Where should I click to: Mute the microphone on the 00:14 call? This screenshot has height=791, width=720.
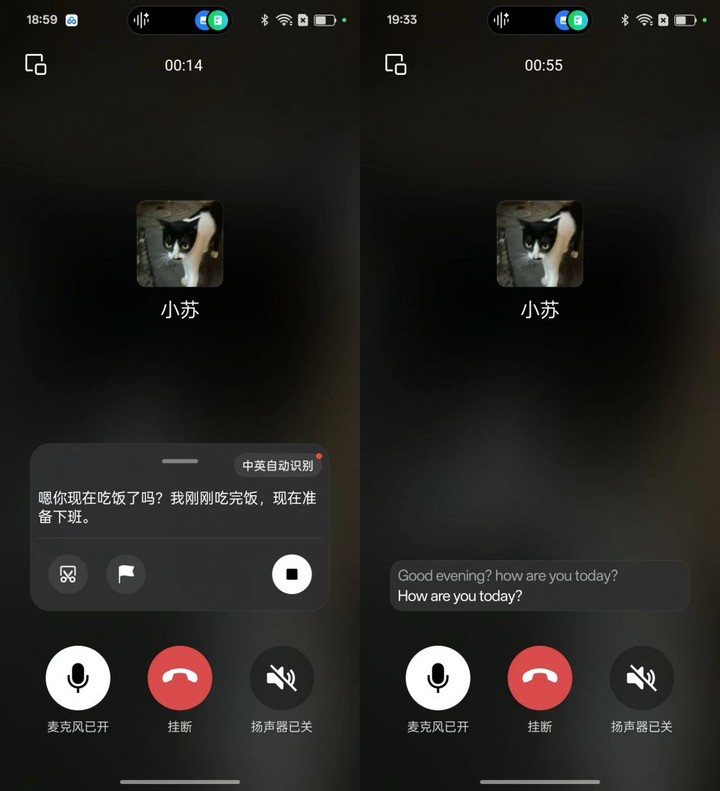[78, 678]
